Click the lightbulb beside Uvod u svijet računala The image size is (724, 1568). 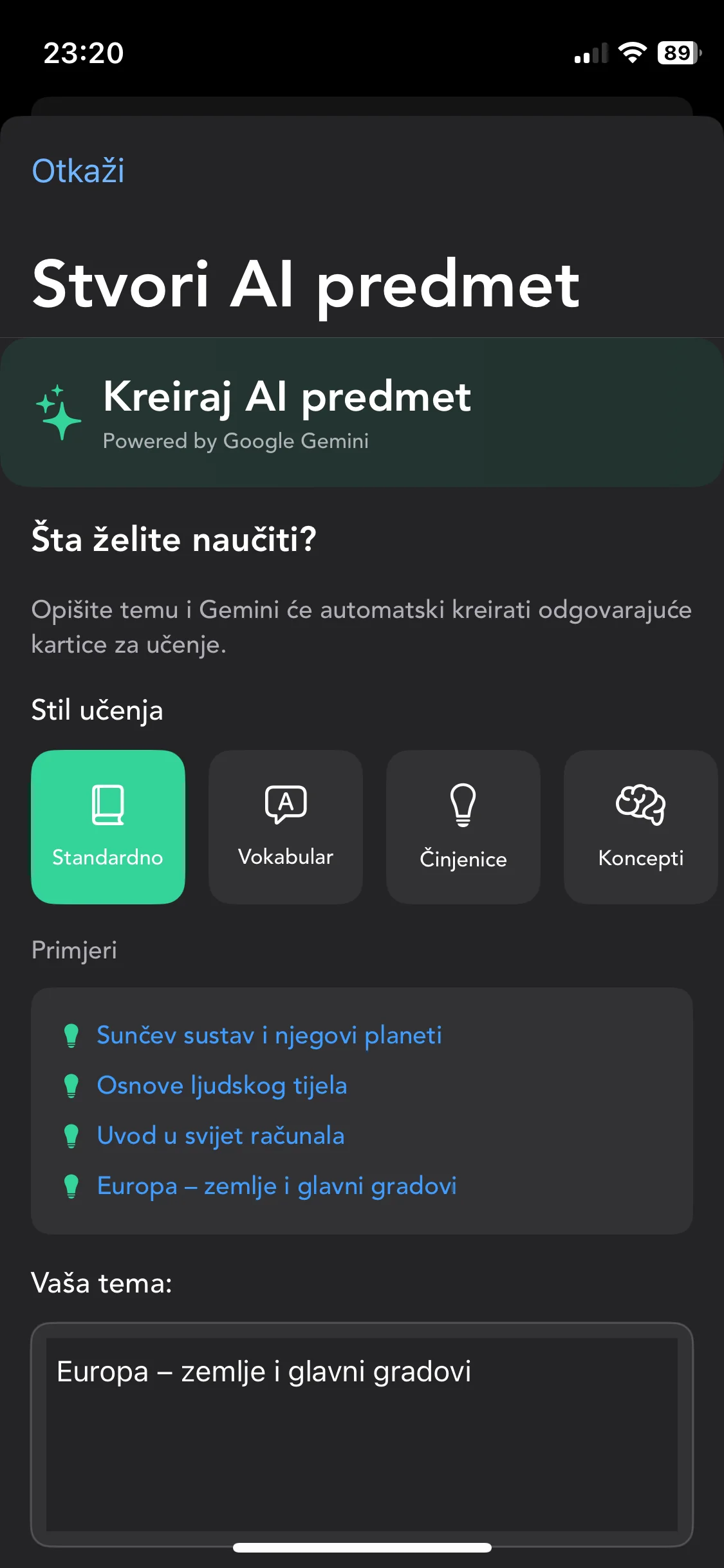click(73, 1135)
